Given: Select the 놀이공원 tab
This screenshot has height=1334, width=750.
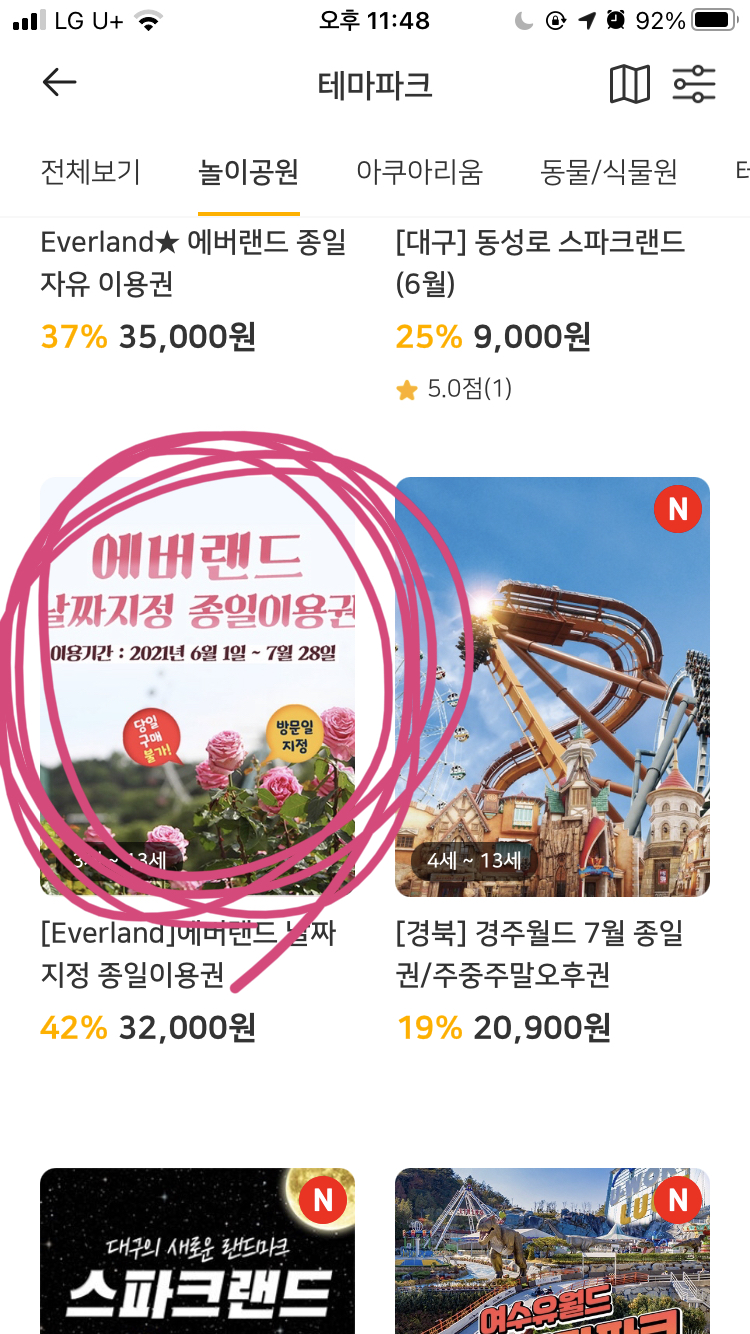Looking at the screenshot, I should (x=248, y=172).
